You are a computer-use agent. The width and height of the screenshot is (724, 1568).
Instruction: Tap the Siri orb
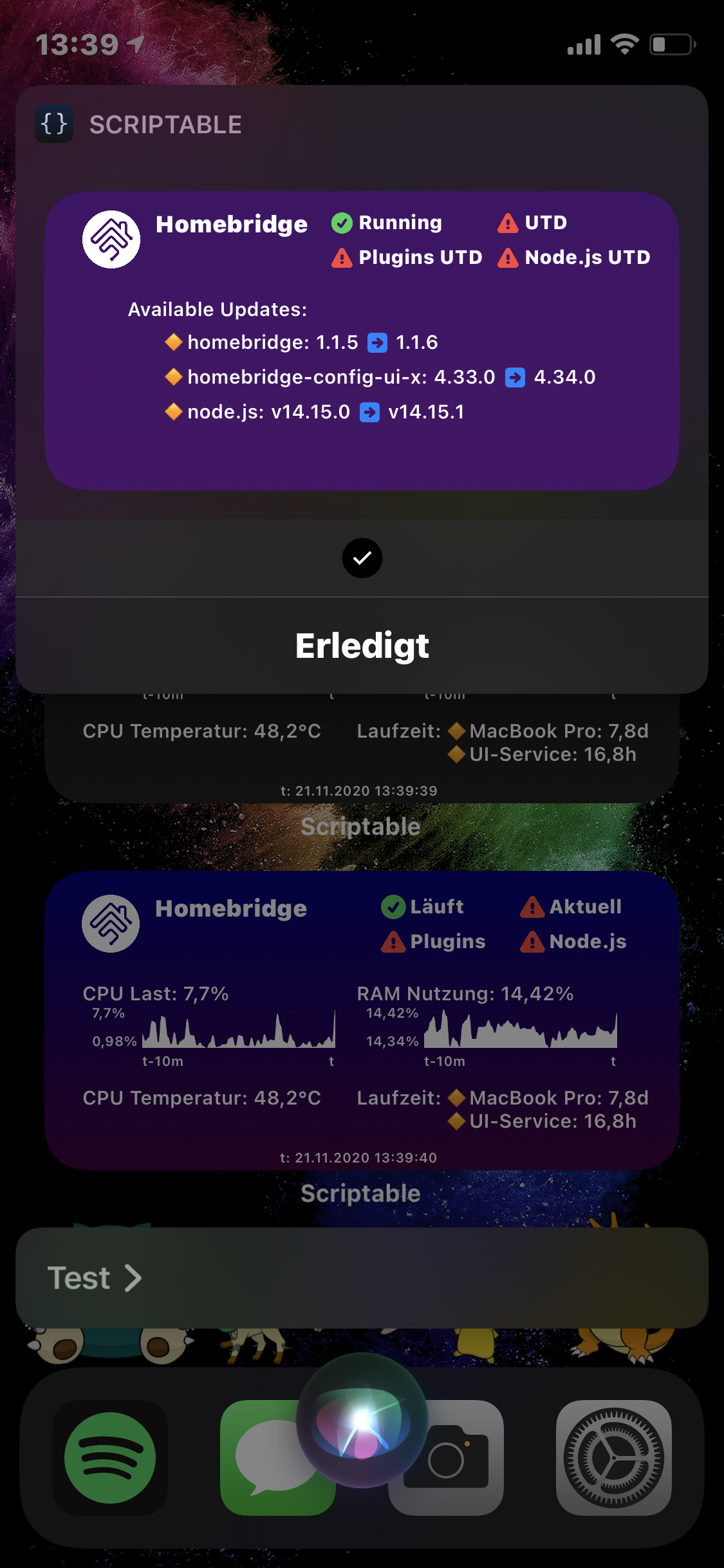click(x=362, y=1419)
